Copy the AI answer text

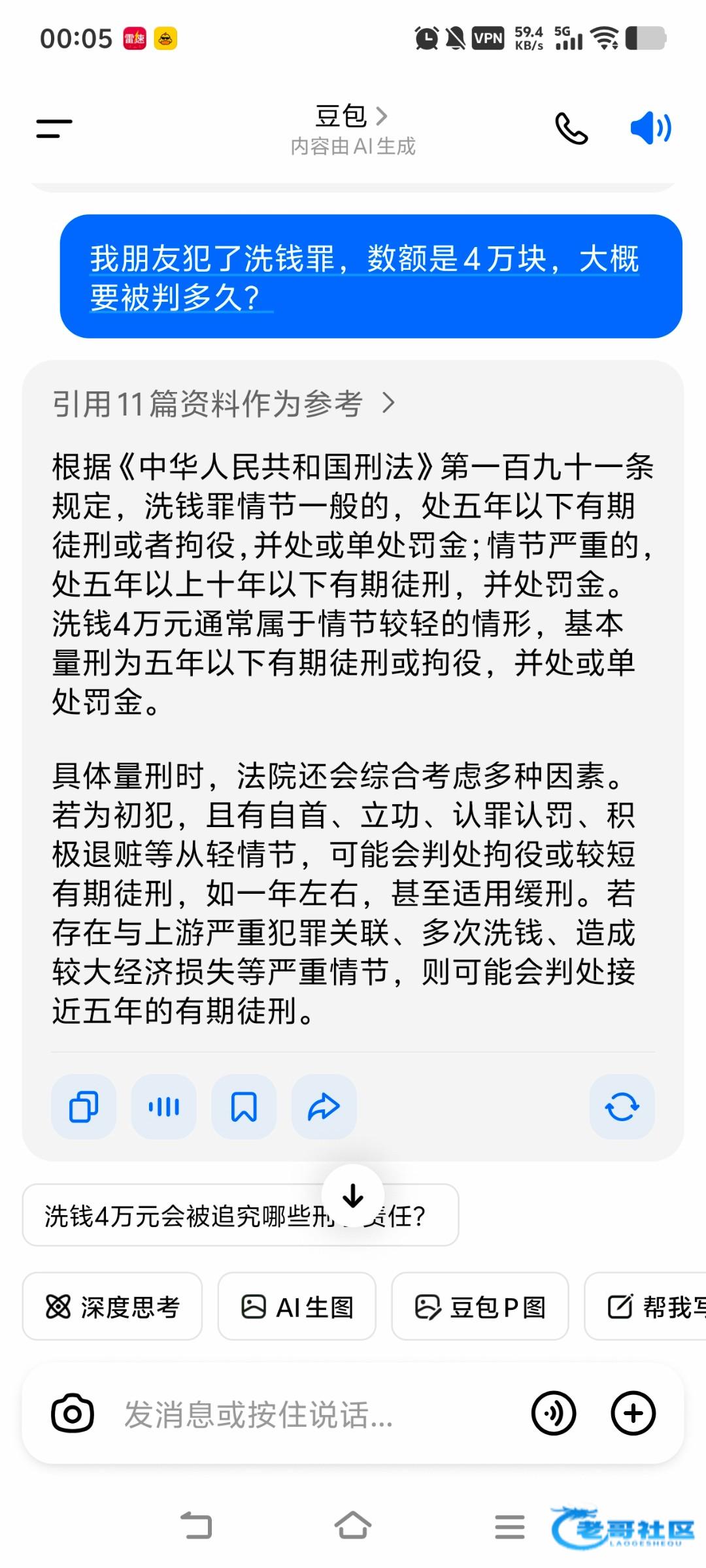pos(84,1107)
